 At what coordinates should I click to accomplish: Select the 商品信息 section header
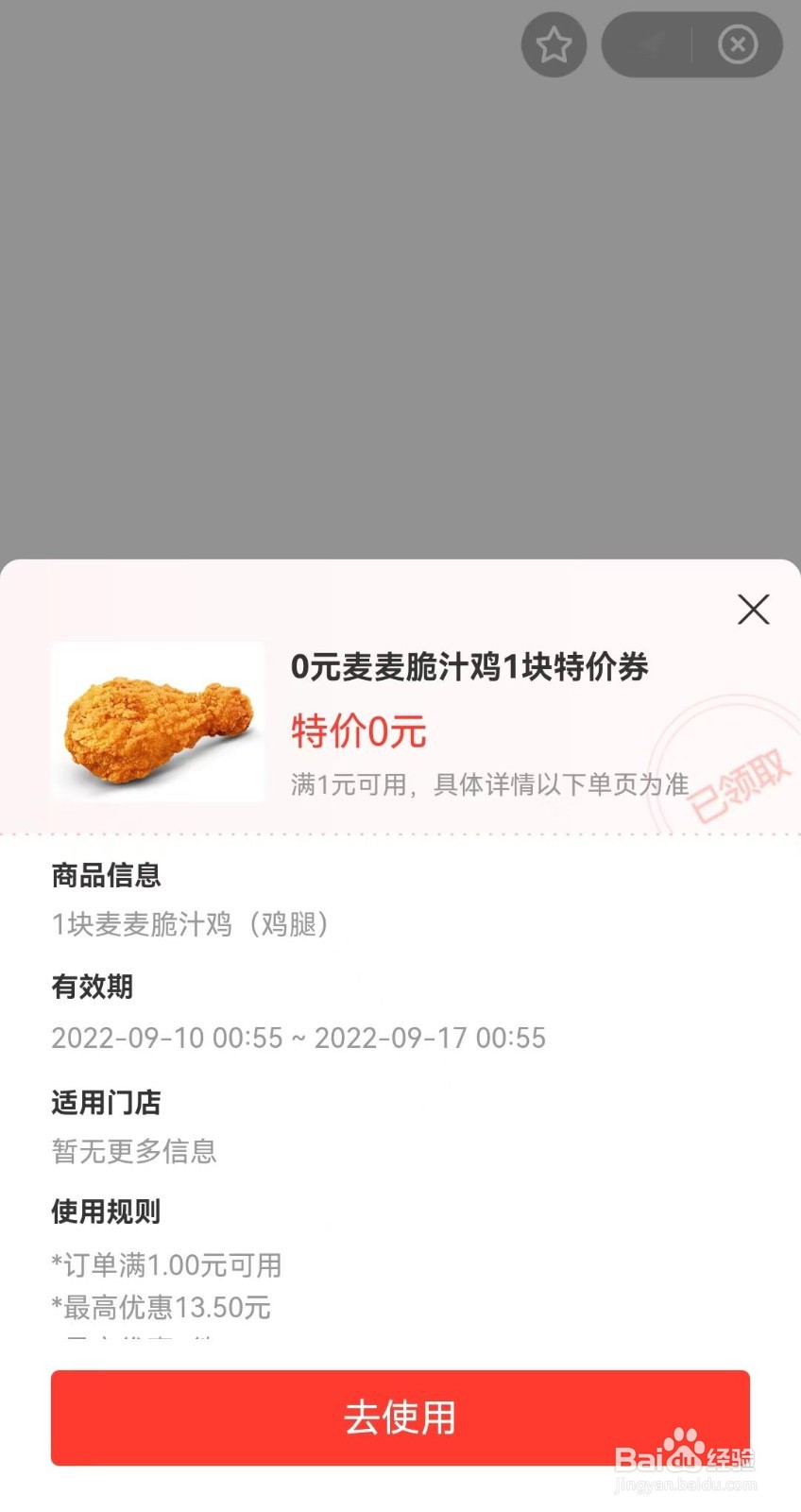coord(106,876)
